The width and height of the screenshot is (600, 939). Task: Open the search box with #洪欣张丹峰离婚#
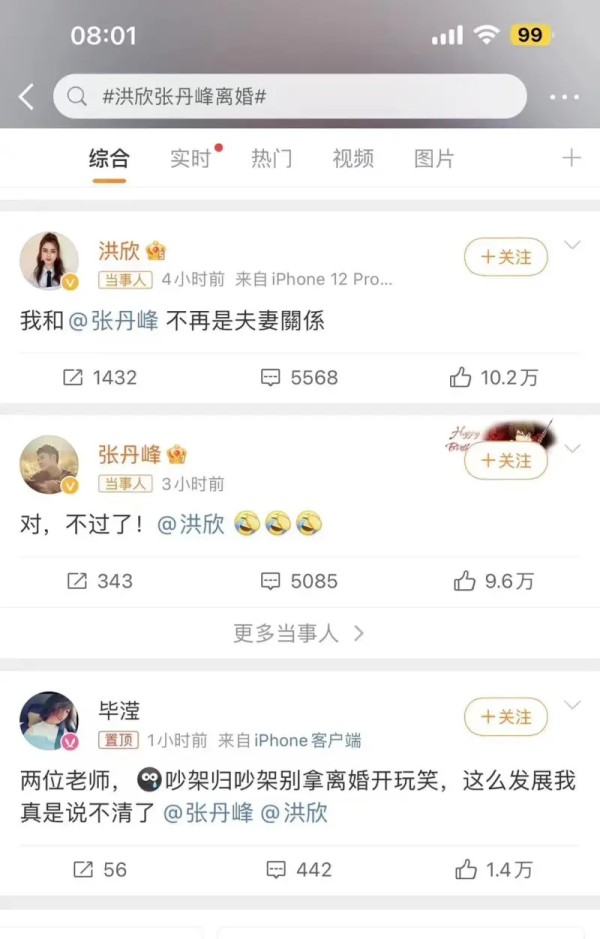(290, 97)
